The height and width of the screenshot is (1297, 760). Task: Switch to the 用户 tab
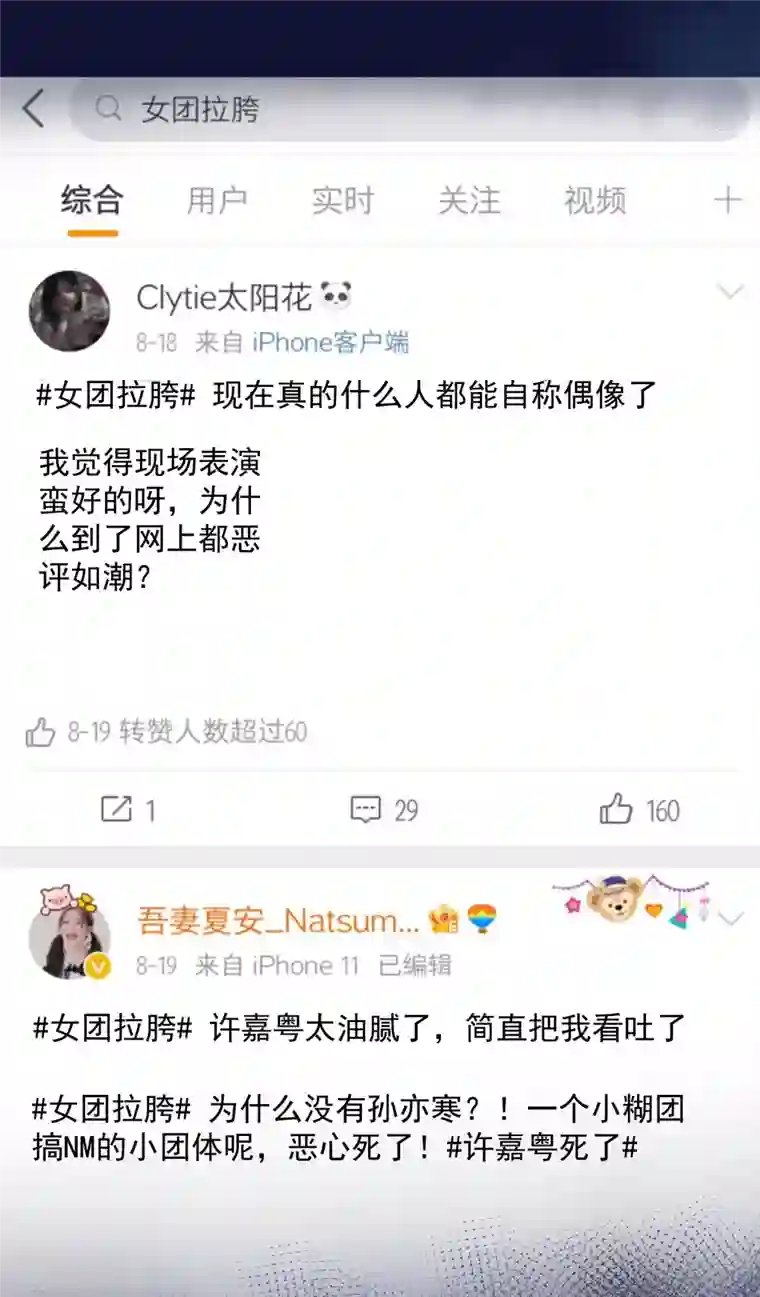pyautogui.click(x=216, y=201)
